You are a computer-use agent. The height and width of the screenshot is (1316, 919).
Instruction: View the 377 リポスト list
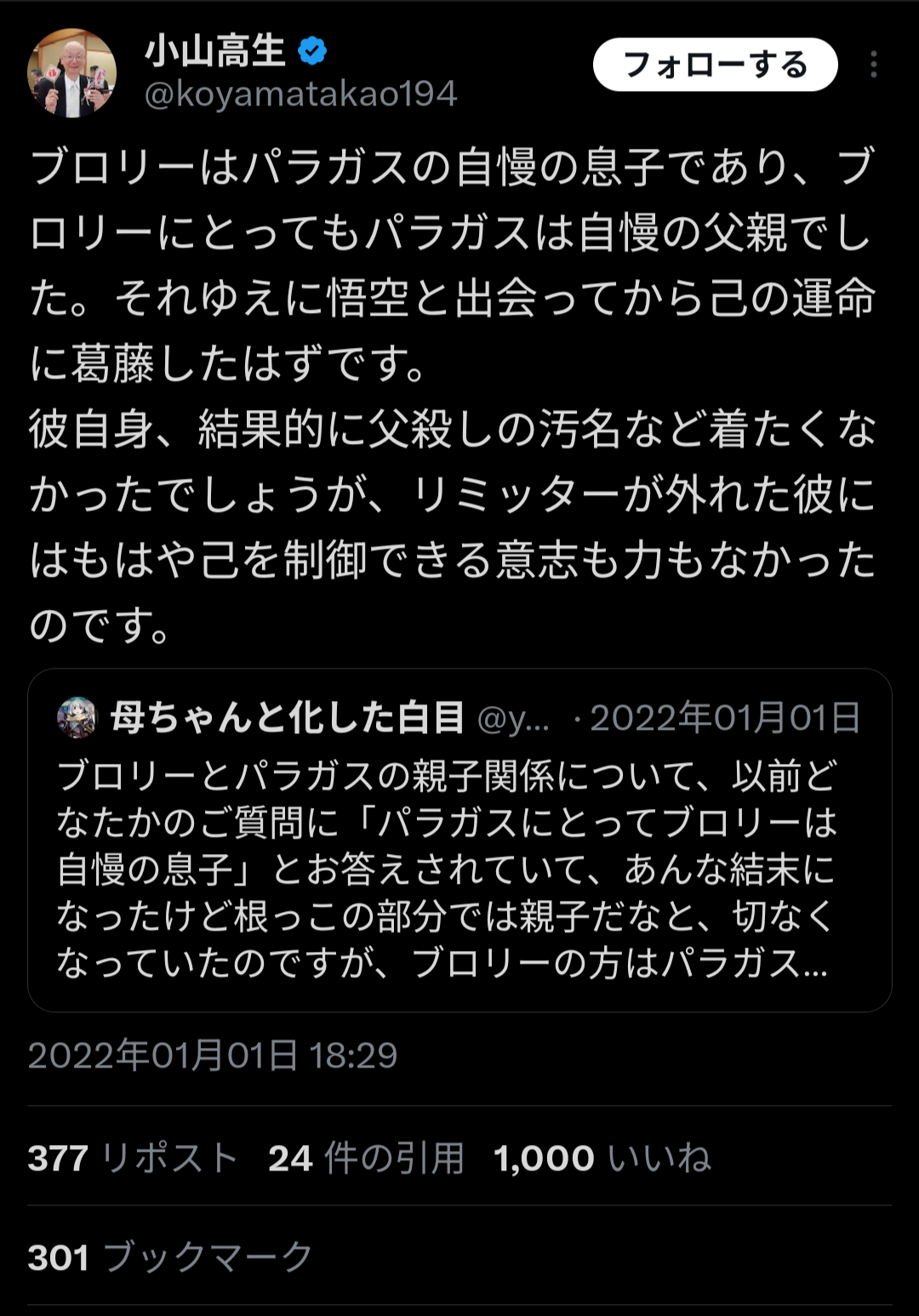coord(132,1158)
